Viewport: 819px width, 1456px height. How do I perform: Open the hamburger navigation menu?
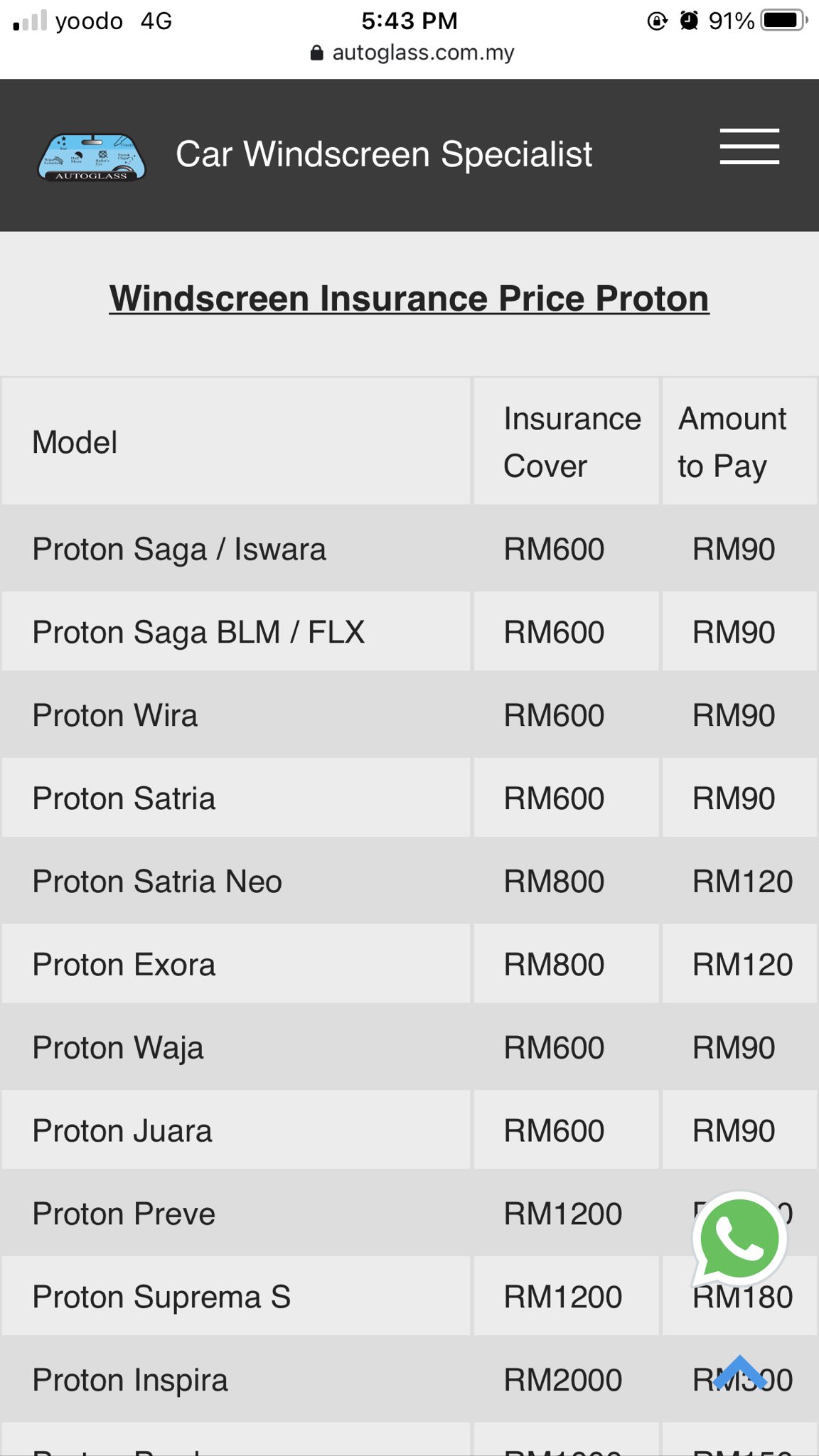pyautogui.click(x=749, y=146)
